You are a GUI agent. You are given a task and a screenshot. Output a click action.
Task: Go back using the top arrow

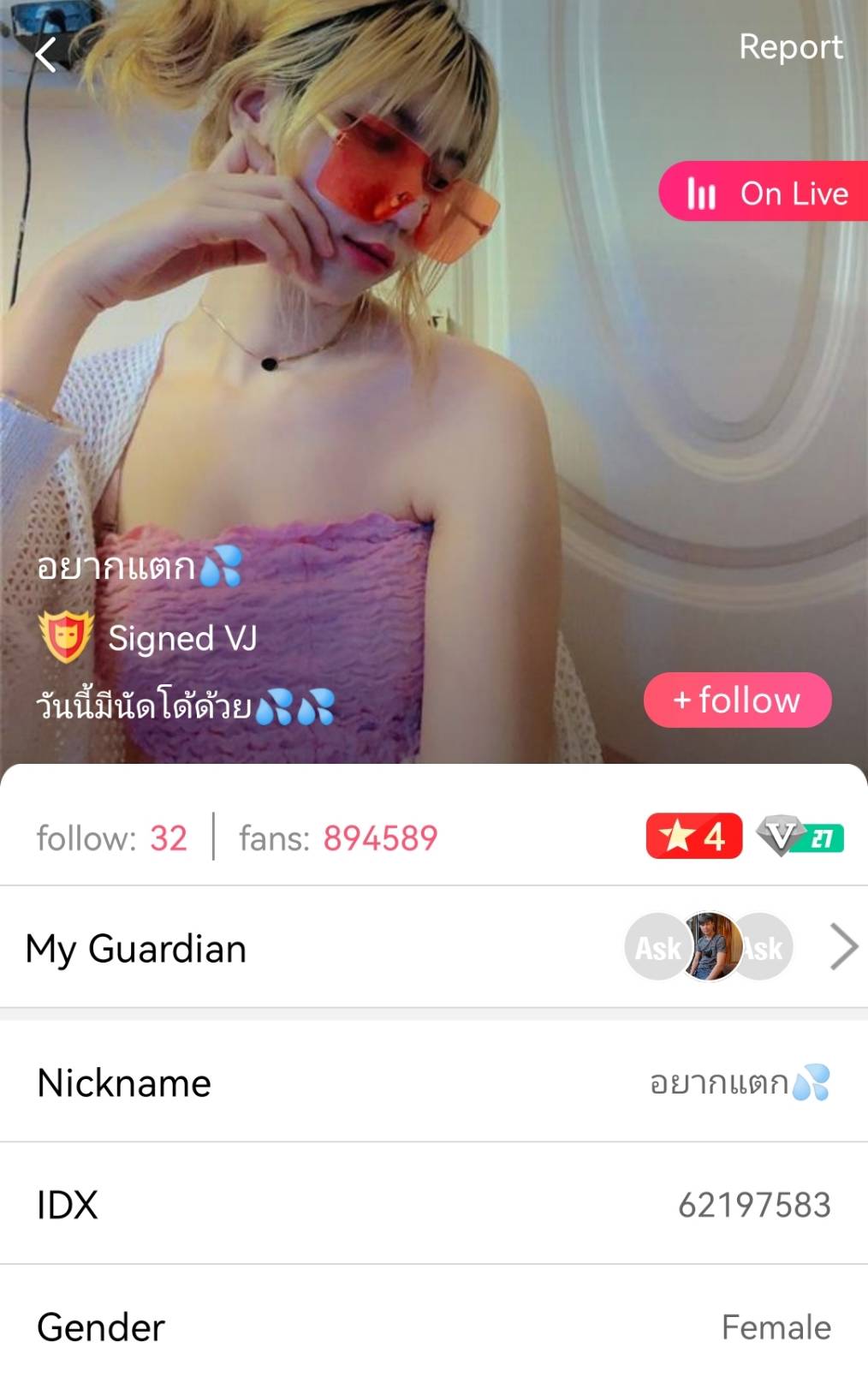45,55
